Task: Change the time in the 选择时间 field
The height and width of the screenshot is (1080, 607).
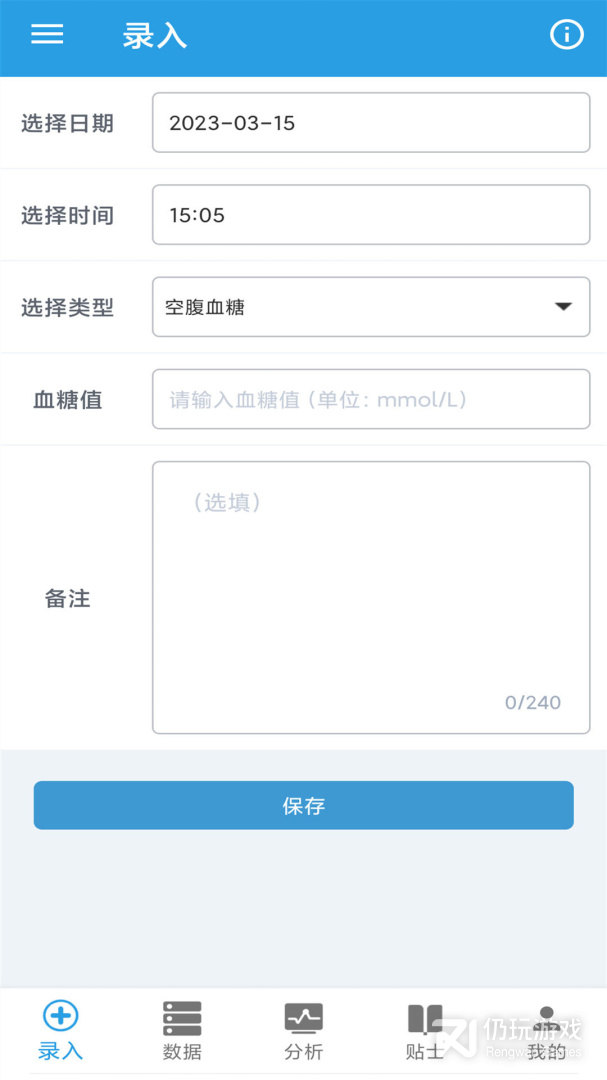Action: (370, 215)
